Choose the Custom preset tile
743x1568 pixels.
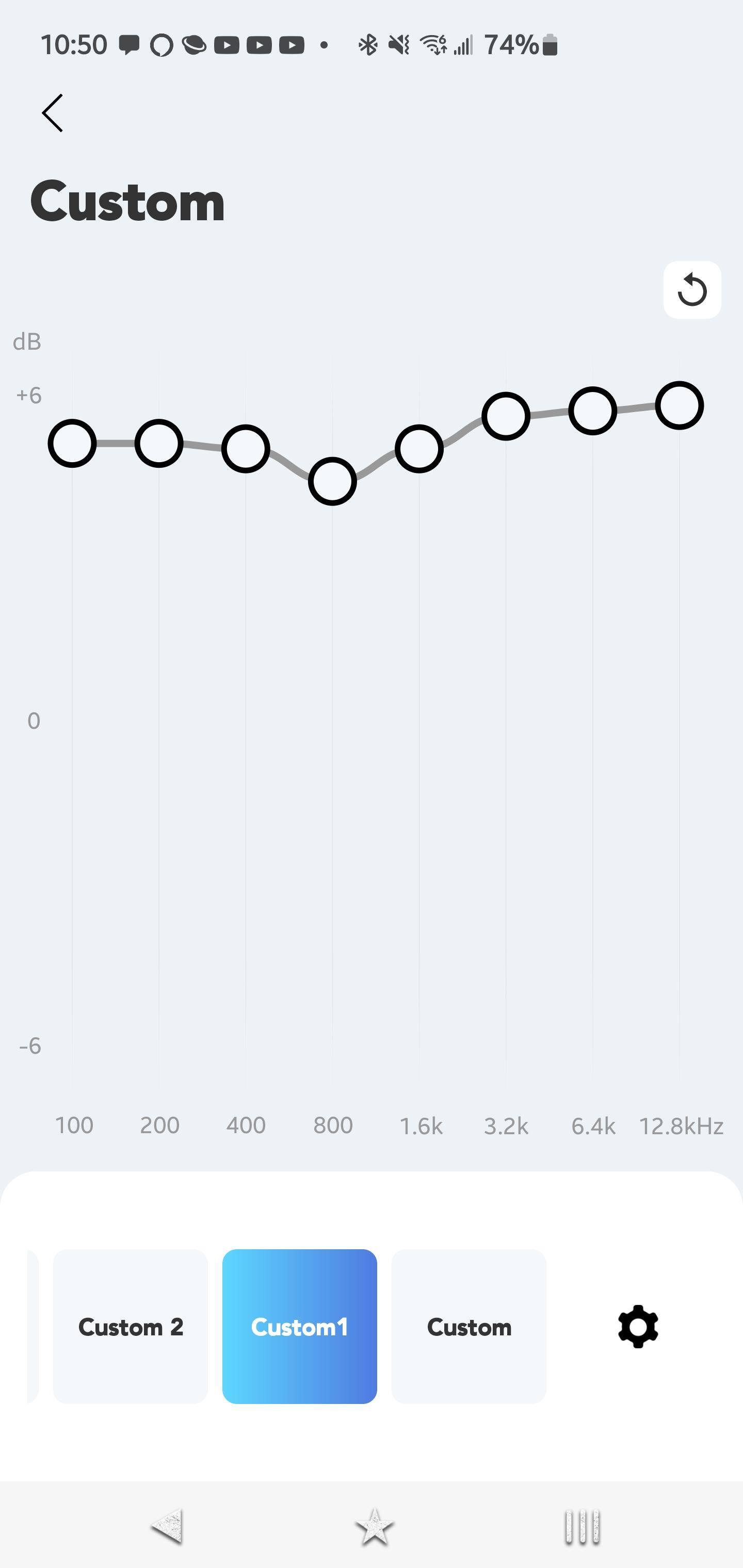[469, 1326]
